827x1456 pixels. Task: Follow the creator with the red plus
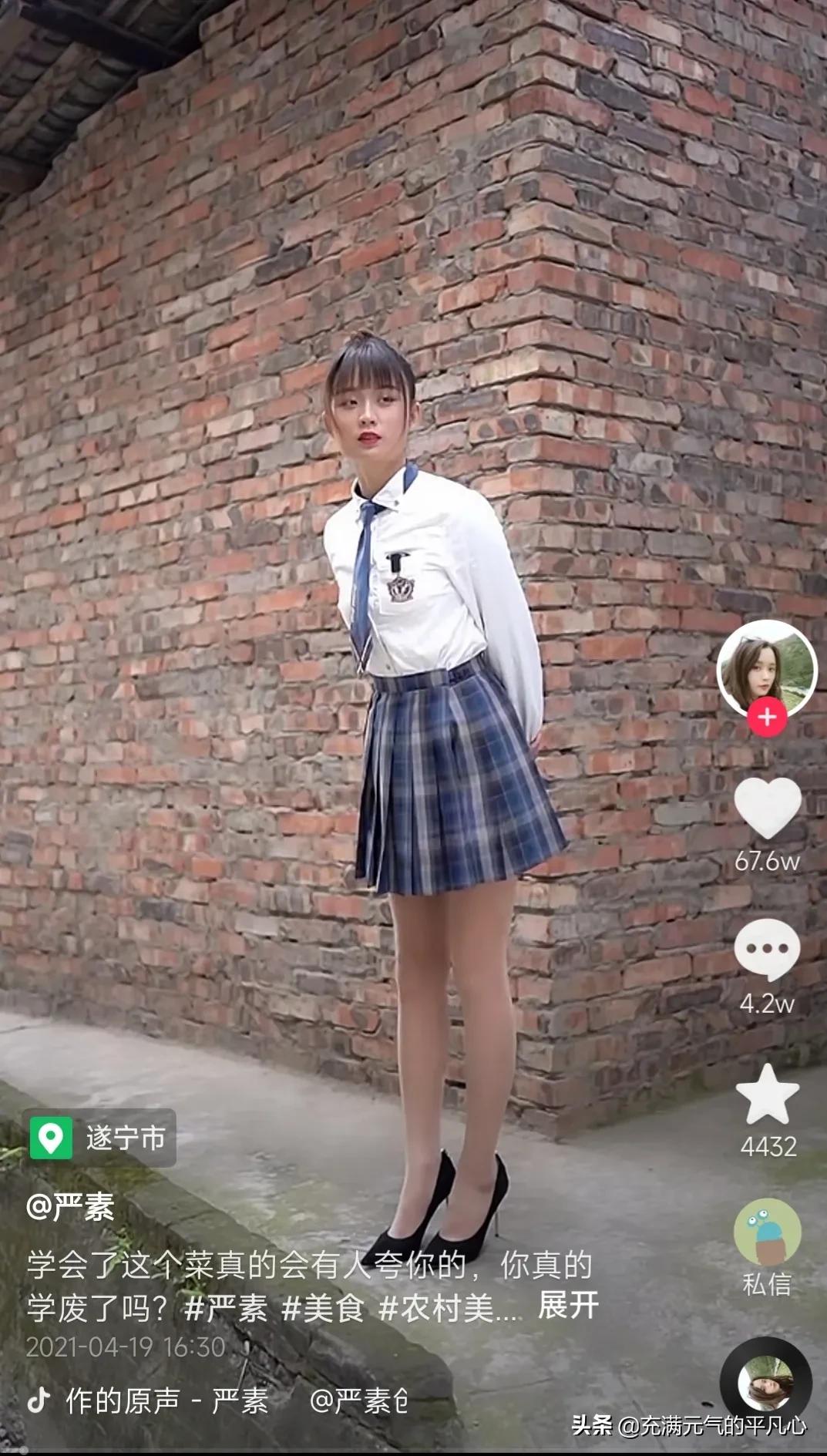767,718
